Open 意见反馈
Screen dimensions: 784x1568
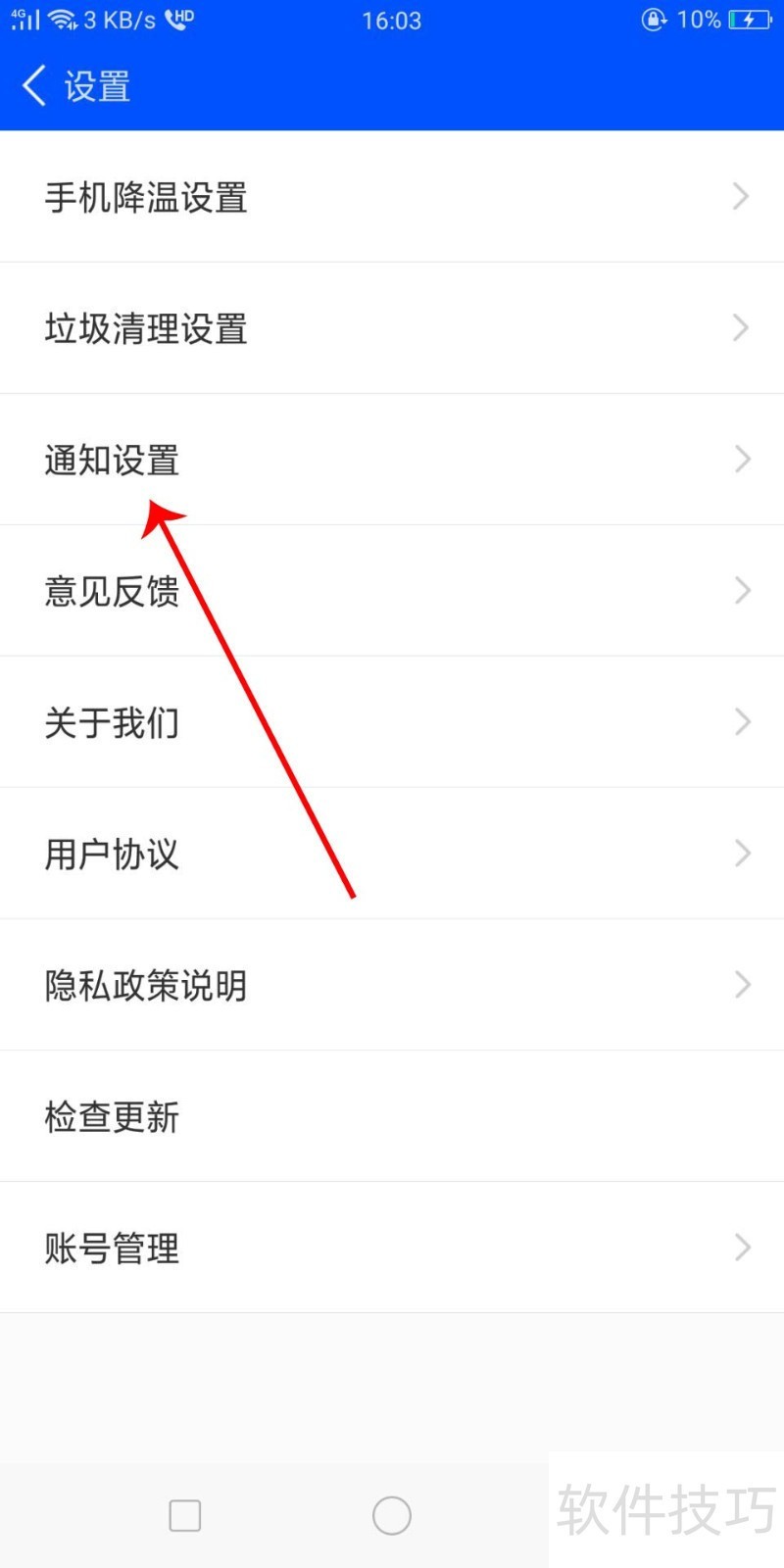pos(392,591)
